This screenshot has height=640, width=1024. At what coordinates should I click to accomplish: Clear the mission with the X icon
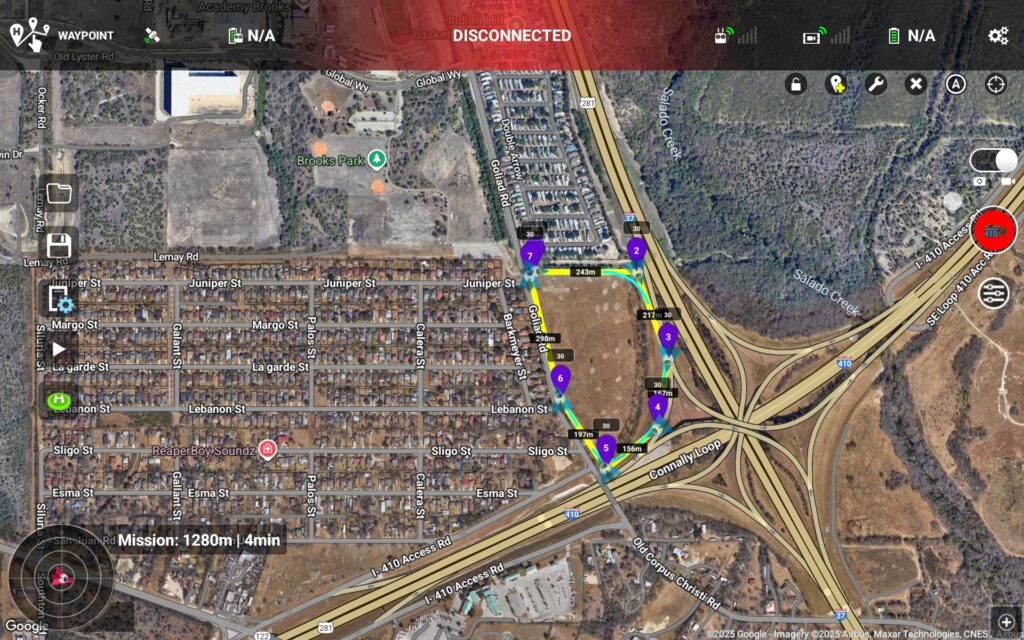pos(915,84)
